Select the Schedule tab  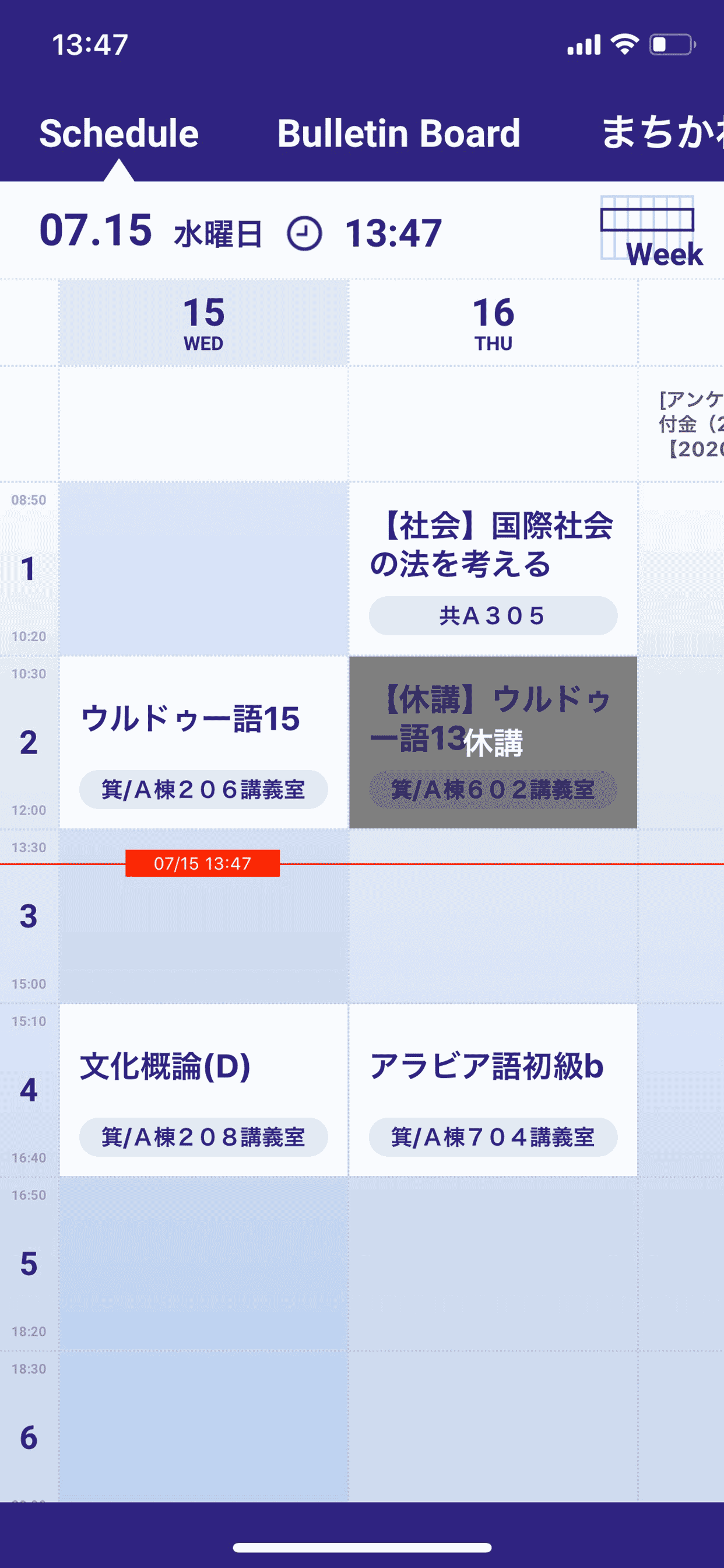click(119, 134)
